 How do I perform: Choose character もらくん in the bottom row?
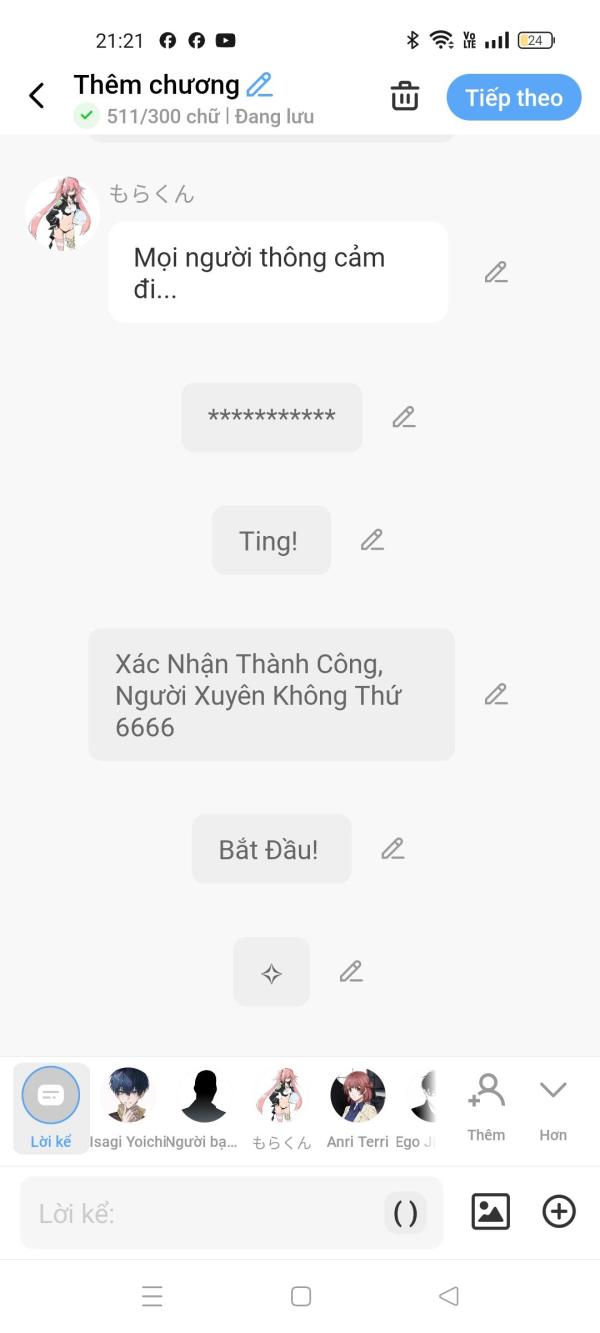tap(281, 1107)
